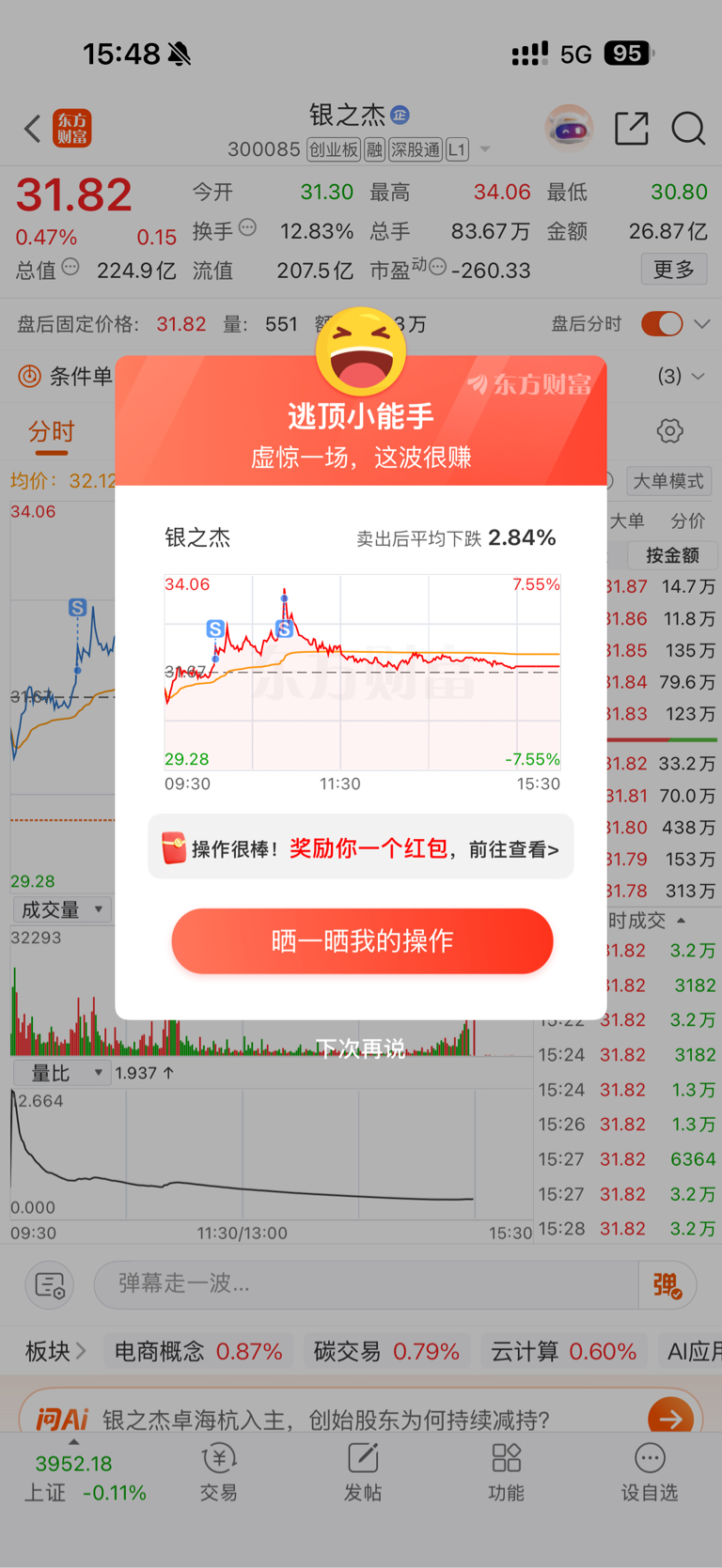The image size is (722, 1568).
Task: Go back with the top-left arrow
Action: point(33,129)
